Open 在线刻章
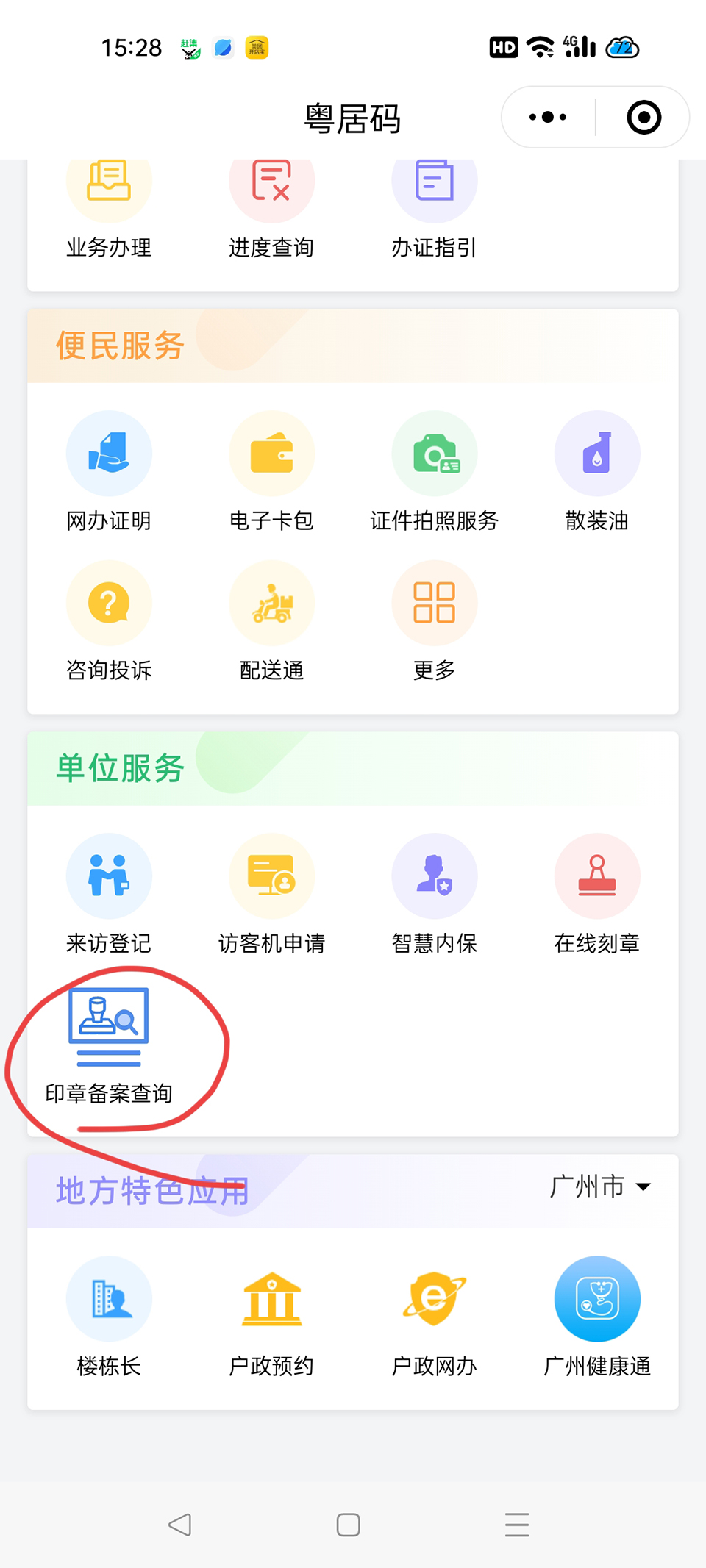Viewport: 706px width, 1568px height. [596, 895]
